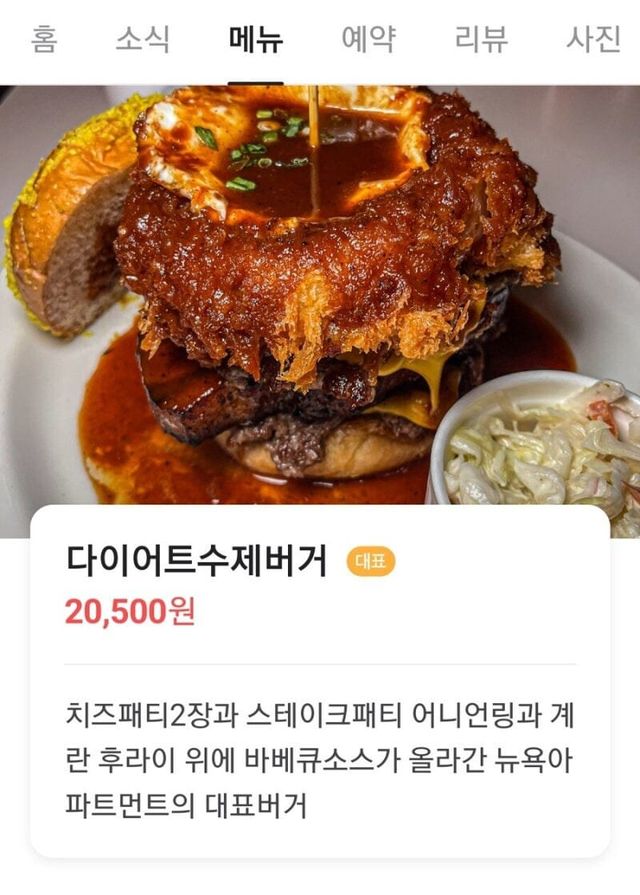Open the 다이어트수제버거 menu card
Viewport: 640px width, 895px height.
(x=320, y=680)
